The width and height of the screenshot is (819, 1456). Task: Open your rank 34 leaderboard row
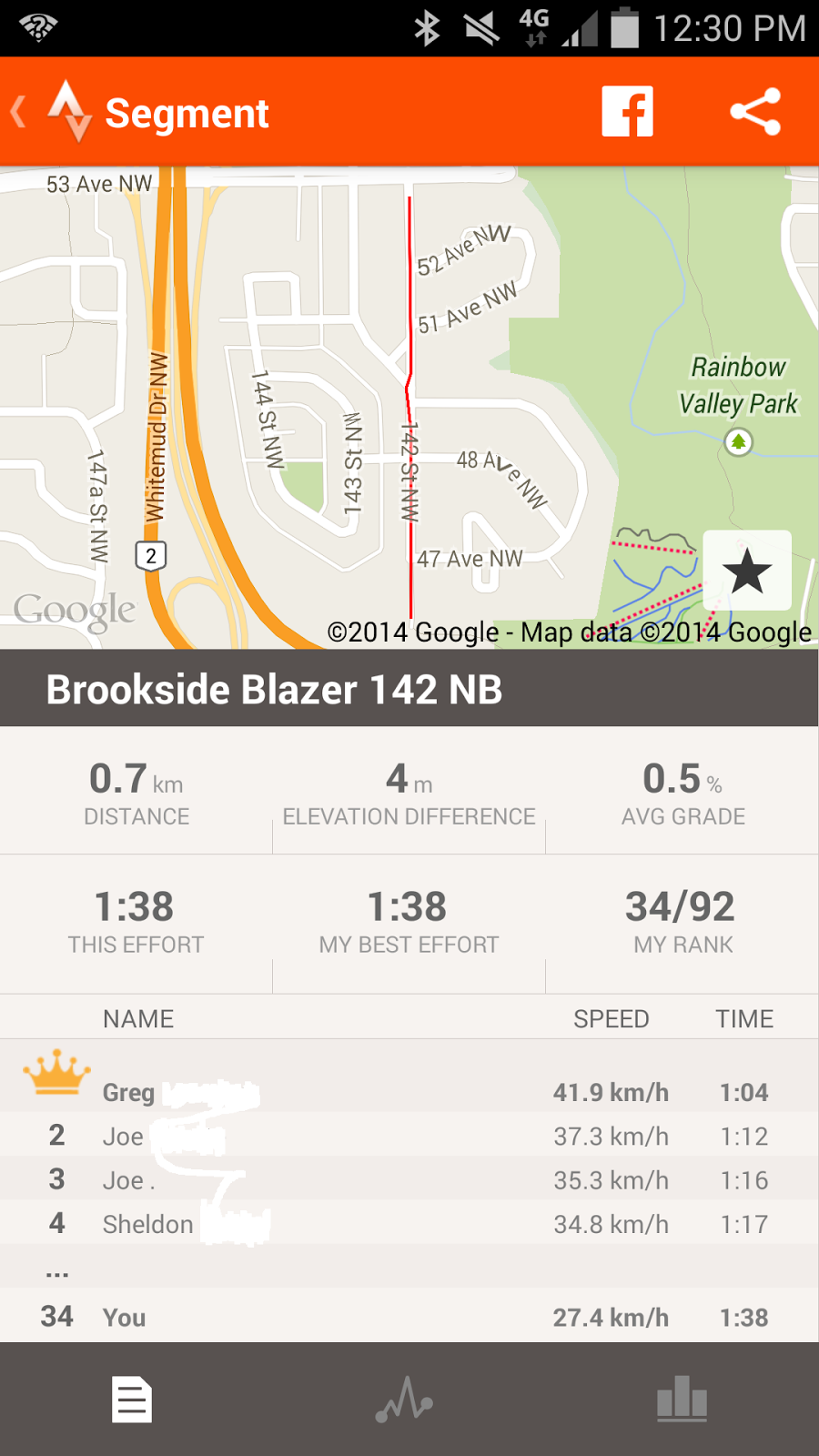[x=409, y=1316]
